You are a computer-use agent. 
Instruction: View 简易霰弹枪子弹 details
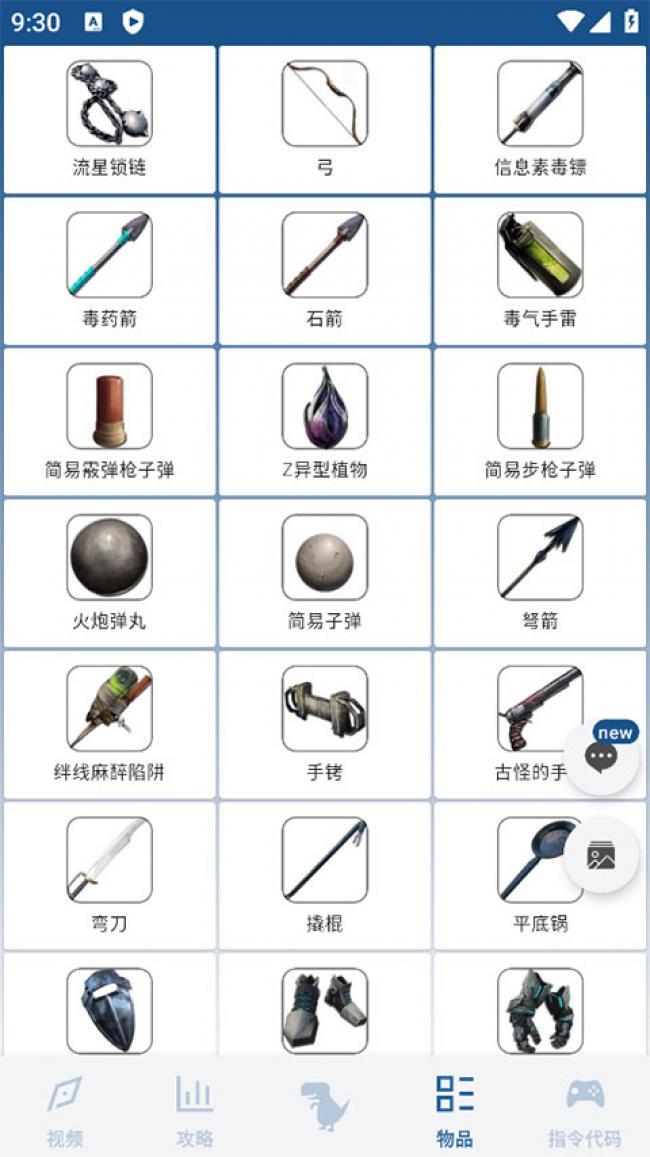[110, 422]
